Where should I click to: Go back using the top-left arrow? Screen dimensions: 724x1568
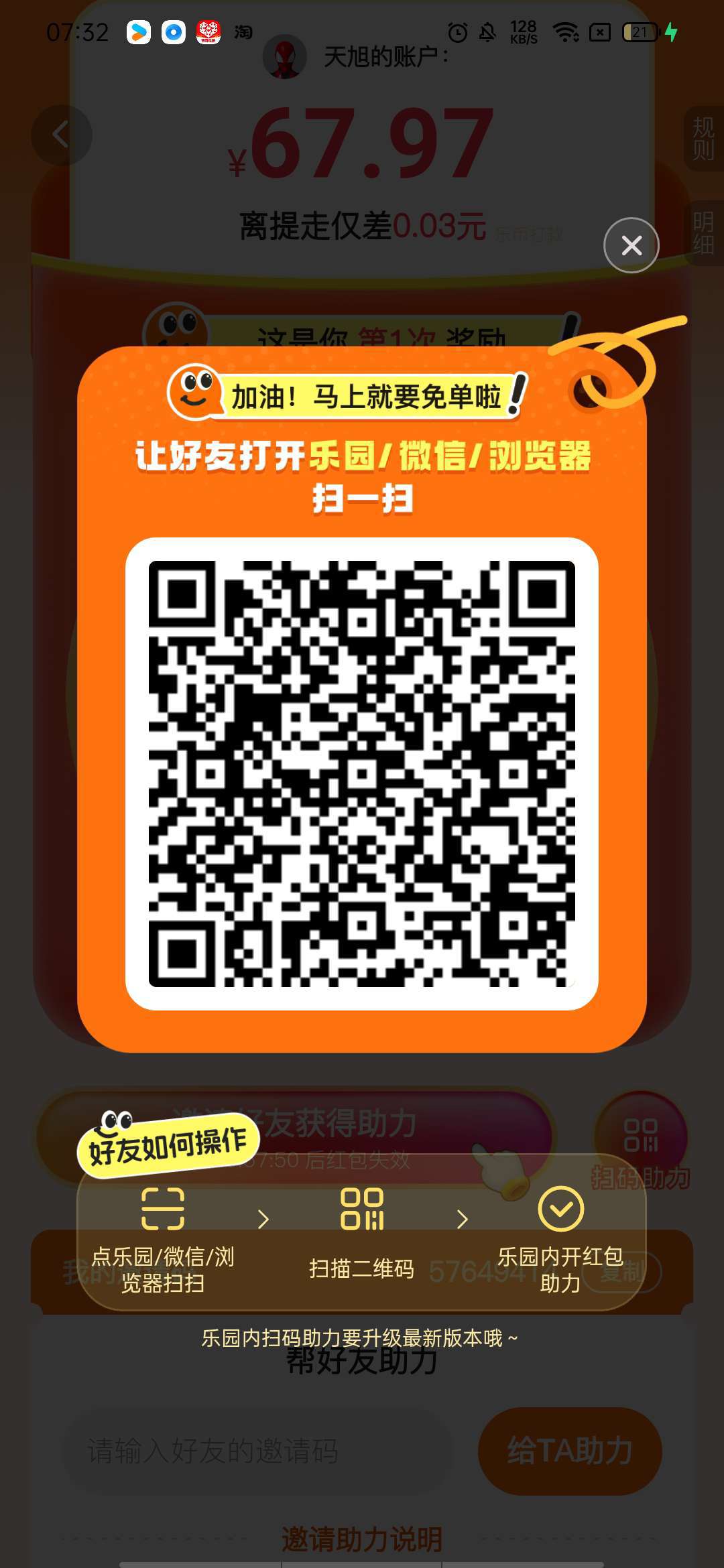[x=61, y=135]
